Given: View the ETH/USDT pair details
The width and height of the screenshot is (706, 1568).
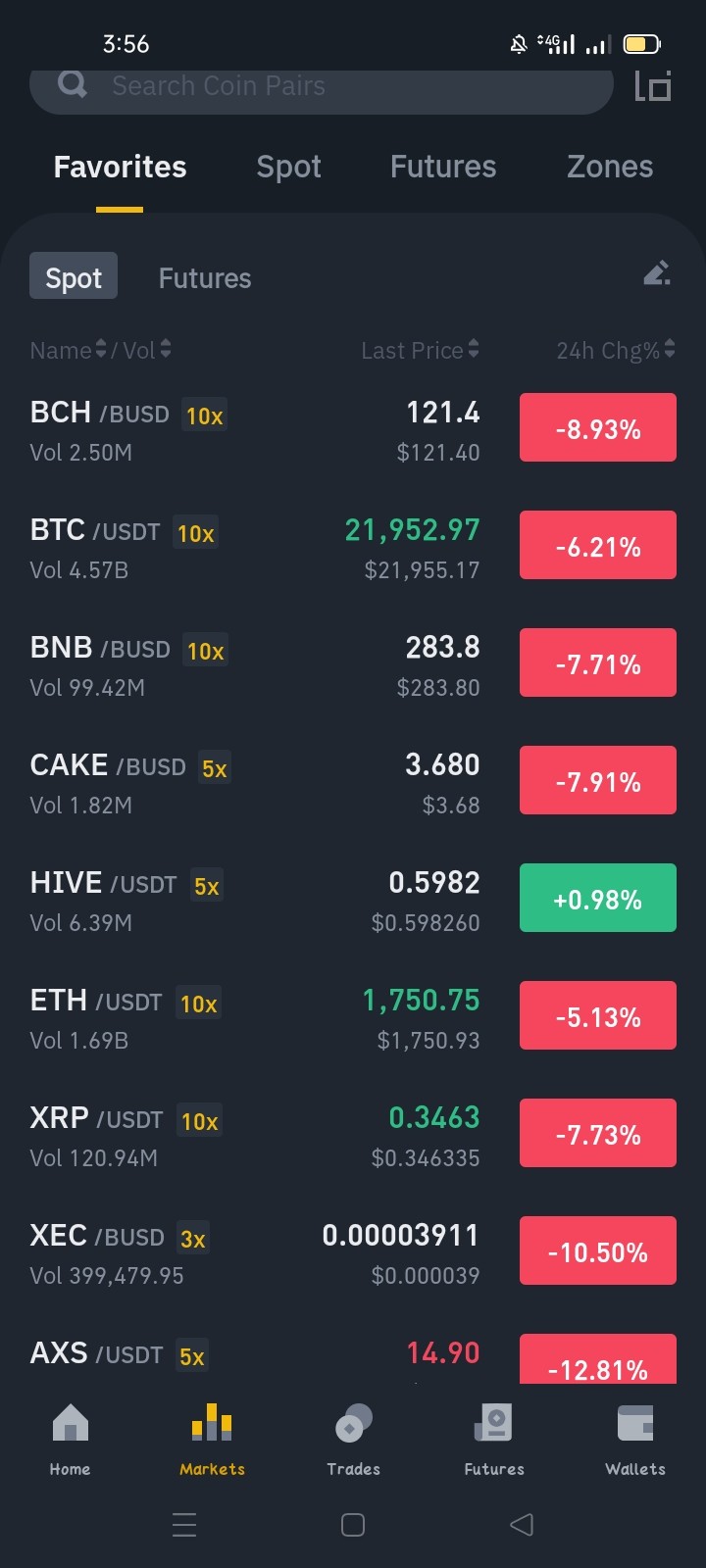Looking at the screenshot, I should coord(353,1018).
